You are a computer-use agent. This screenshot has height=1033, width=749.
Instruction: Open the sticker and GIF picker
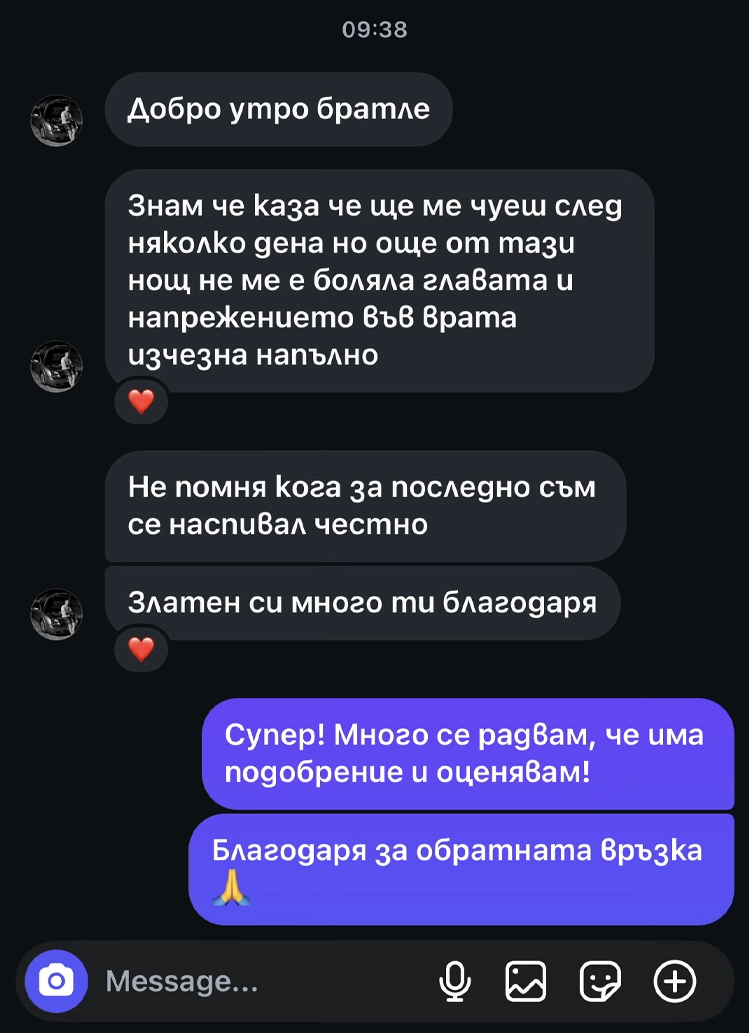[600, 981]
